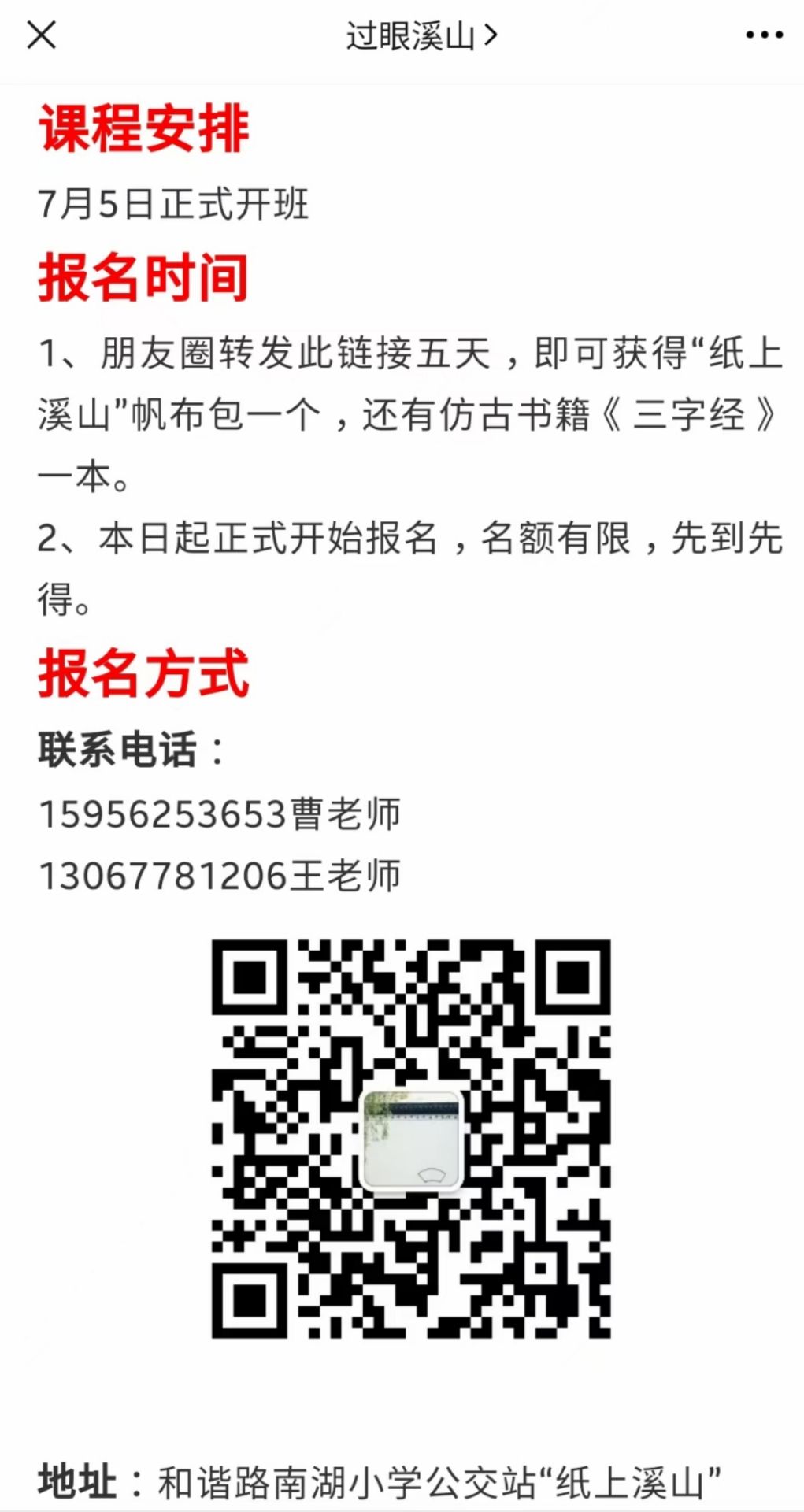This screenshot has width=804, height=1512.
Task: Open the three-dot overflow menu
Action: (x=763, y=35)
